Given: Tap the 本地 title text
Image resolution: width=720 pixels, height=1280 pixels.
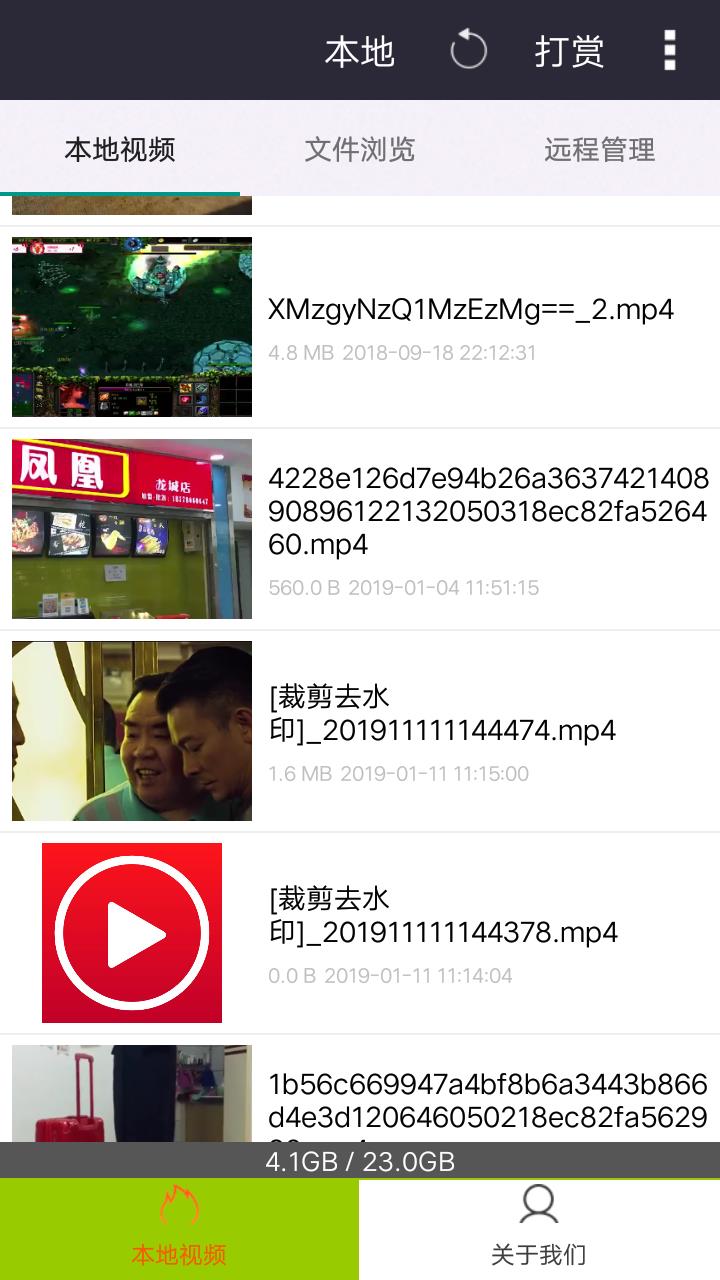Looking at the screenshot, I should pyautogui.click(x=360, y=52).
